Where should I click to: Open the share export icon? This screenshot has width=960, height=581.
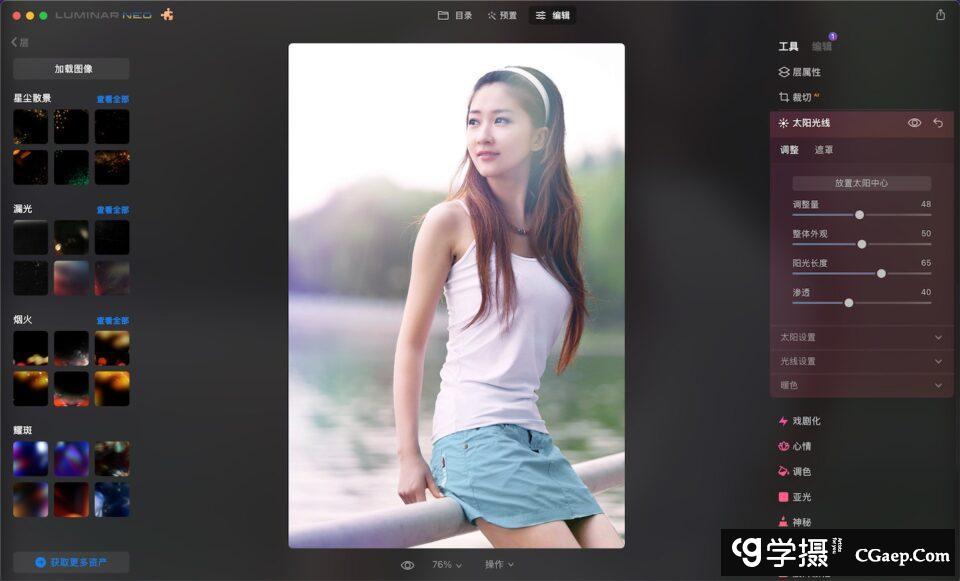click(940, 15)
